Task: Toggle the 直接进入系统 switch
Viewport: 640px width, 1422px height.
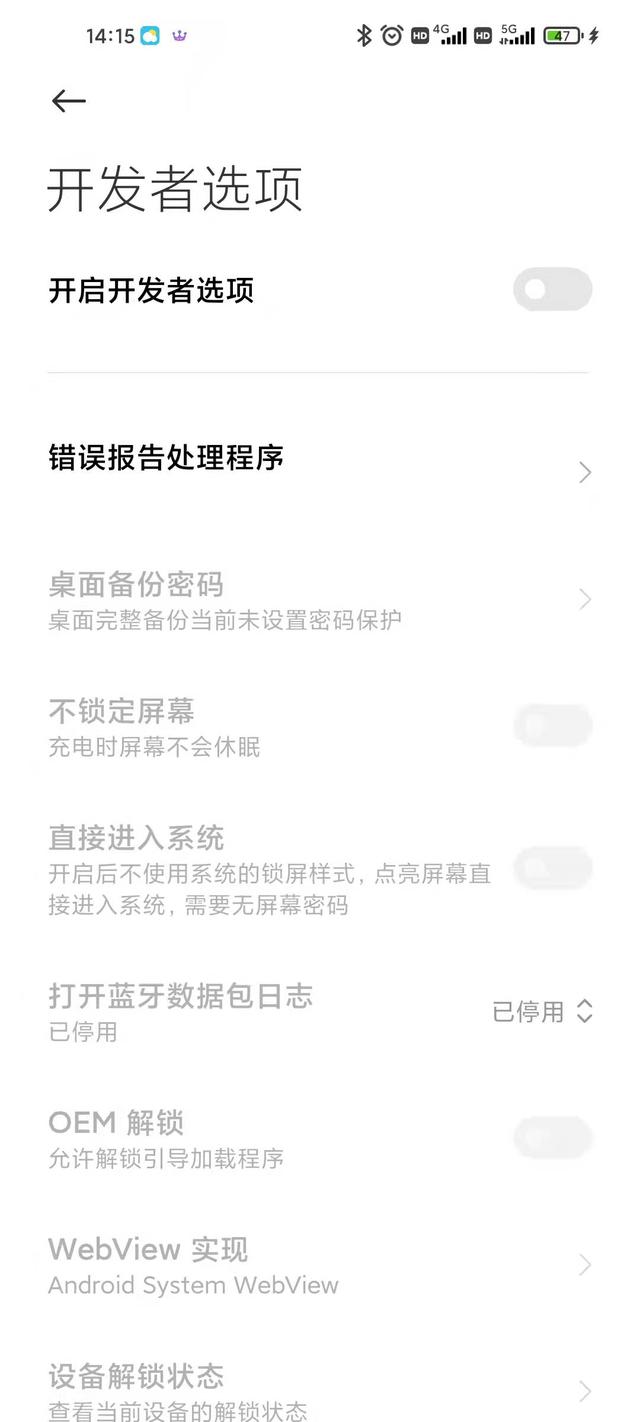Action: 552,868
